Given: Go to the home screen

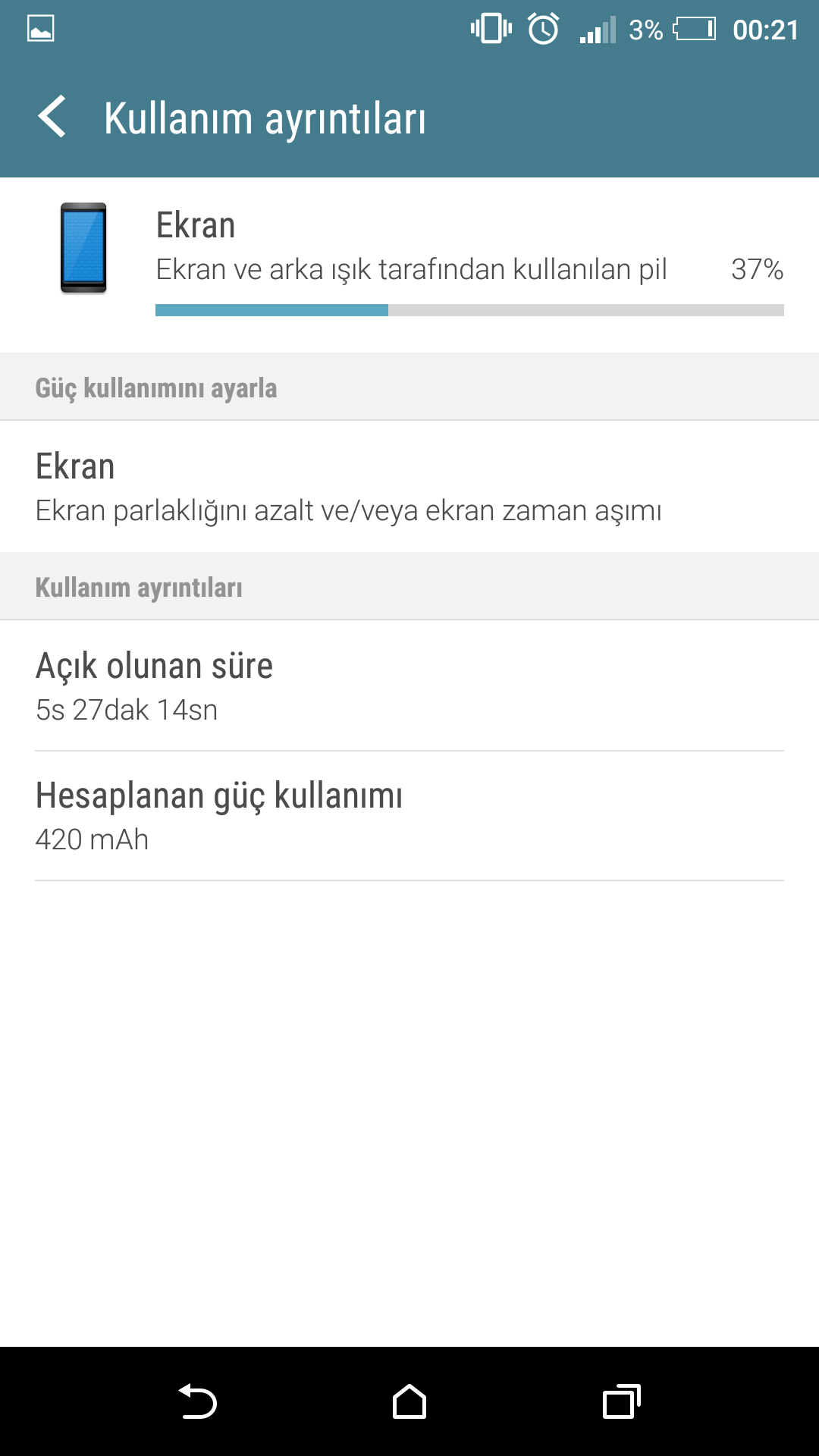Looking at the screenshot, I should 409,1401.
